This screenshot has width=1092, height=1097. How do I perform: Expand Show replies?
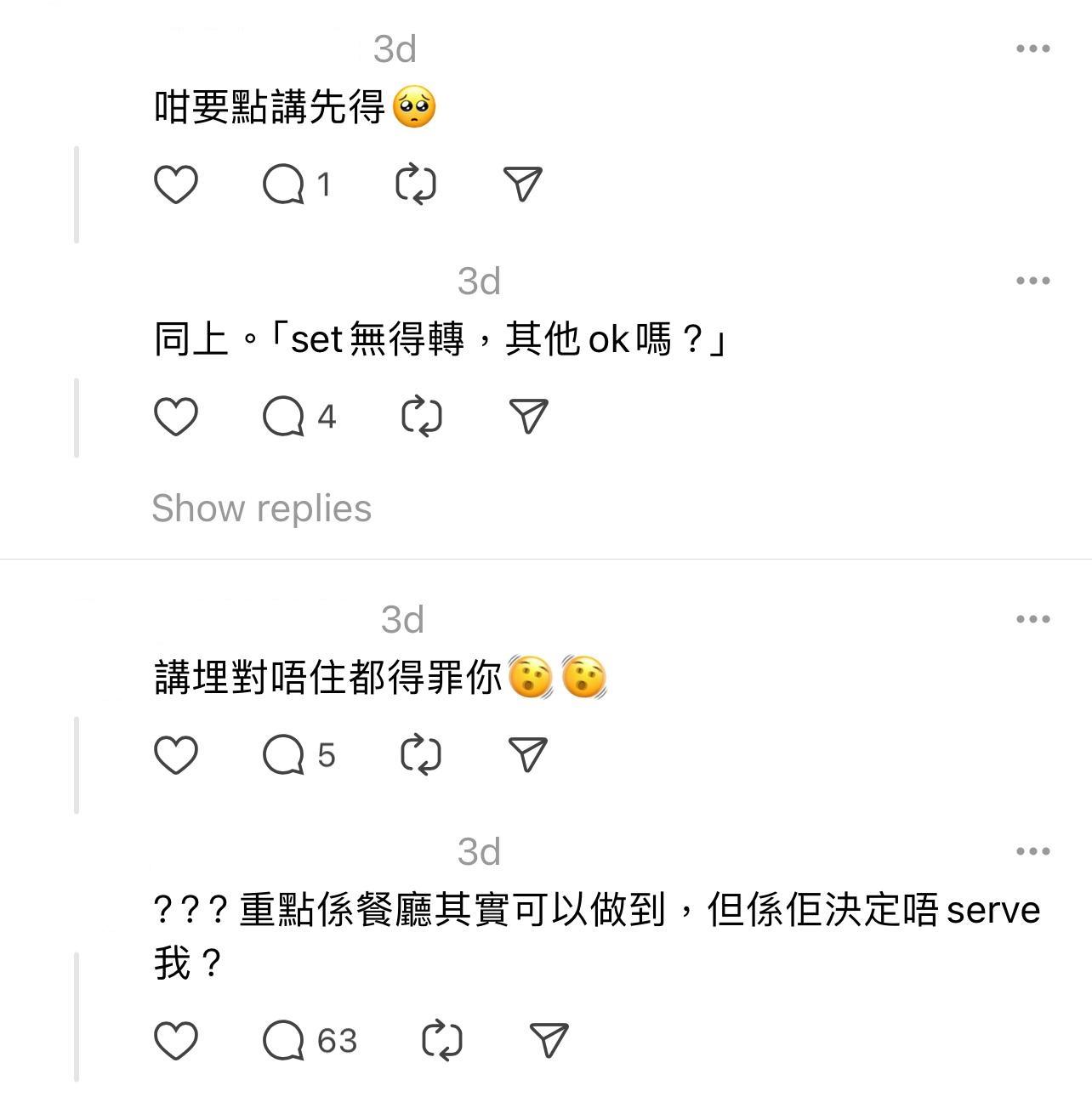pos(261,509)
